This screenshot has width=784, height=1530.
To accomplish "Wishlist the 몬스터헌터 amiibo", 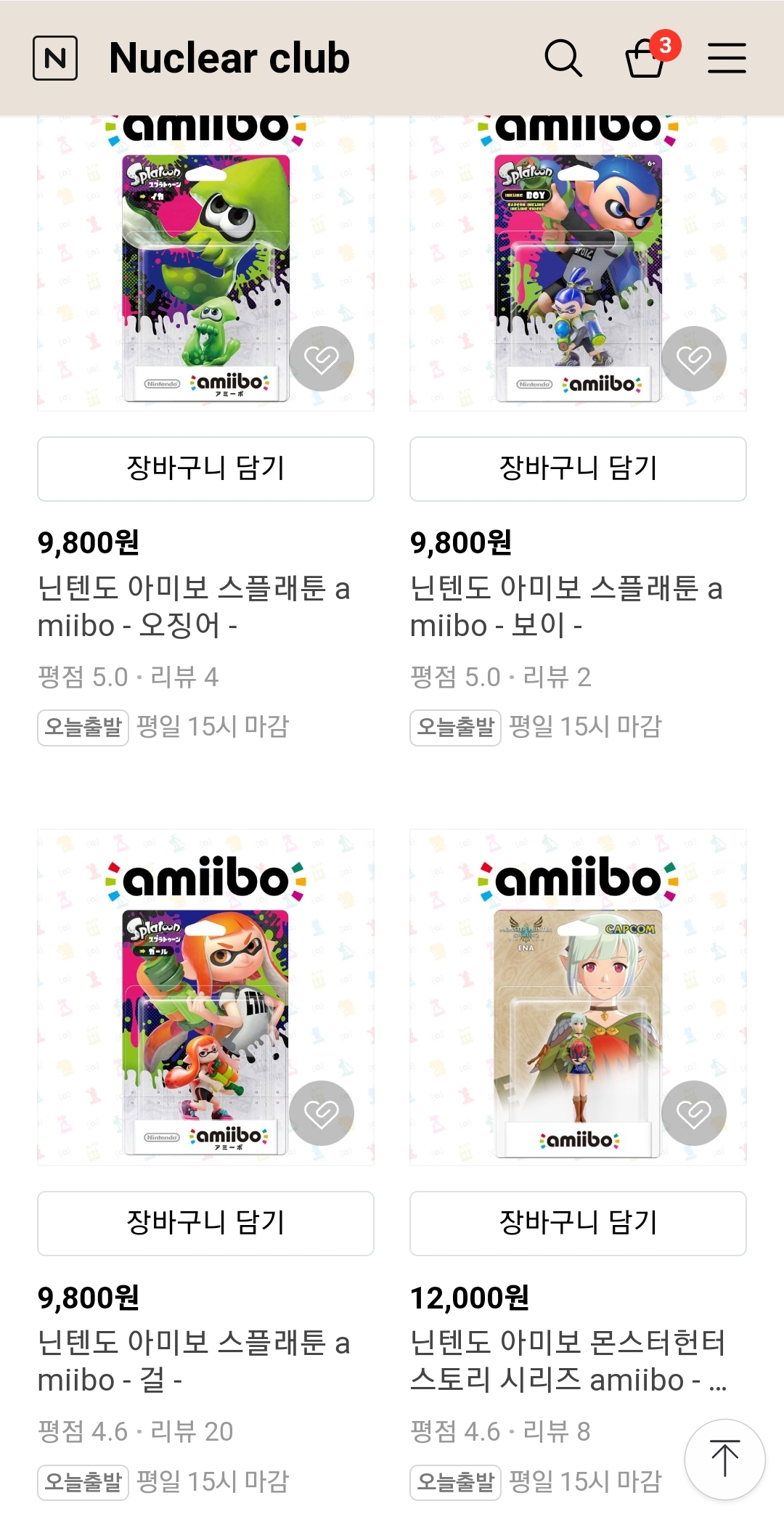I will click(x=694, y=1113).
